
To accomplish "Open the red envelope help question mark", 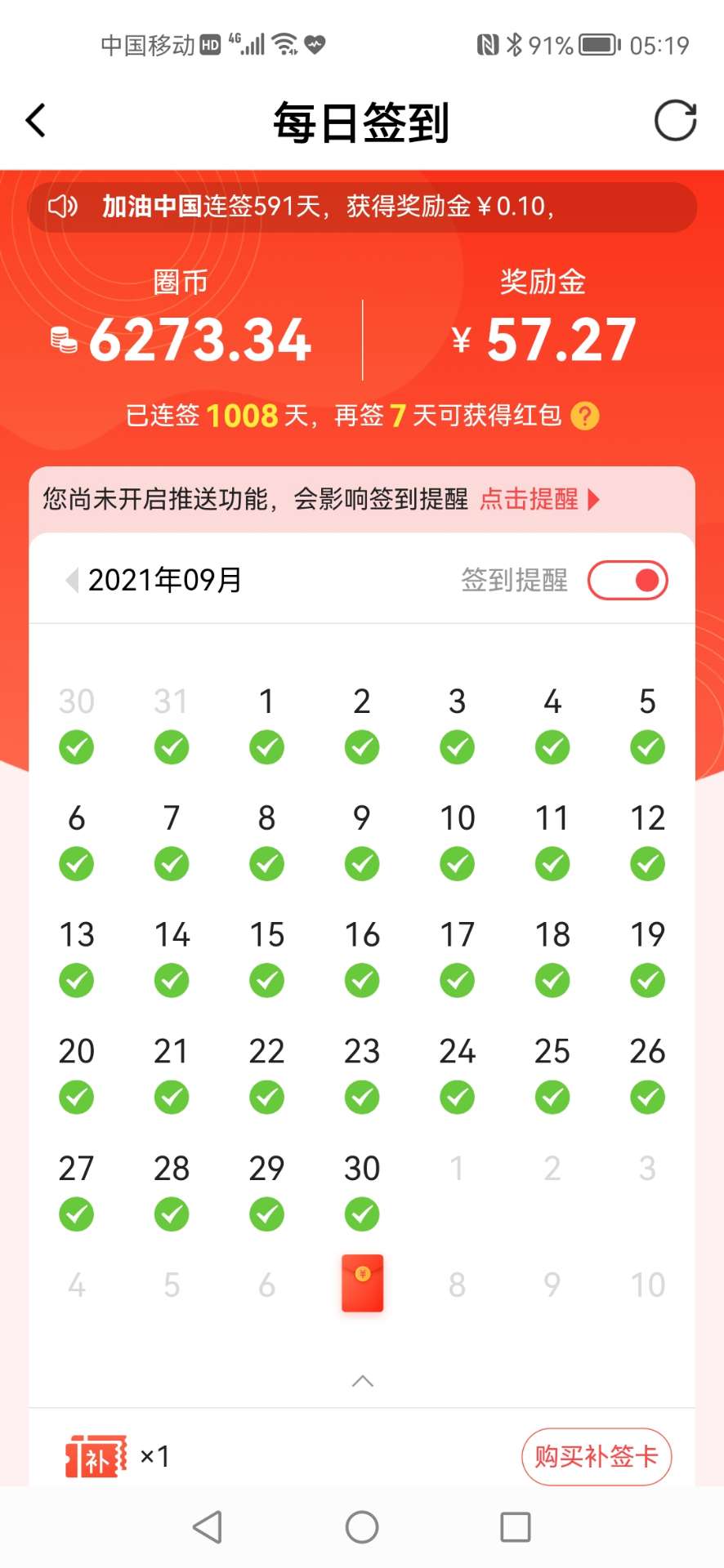I will click(x=584, y=416).
